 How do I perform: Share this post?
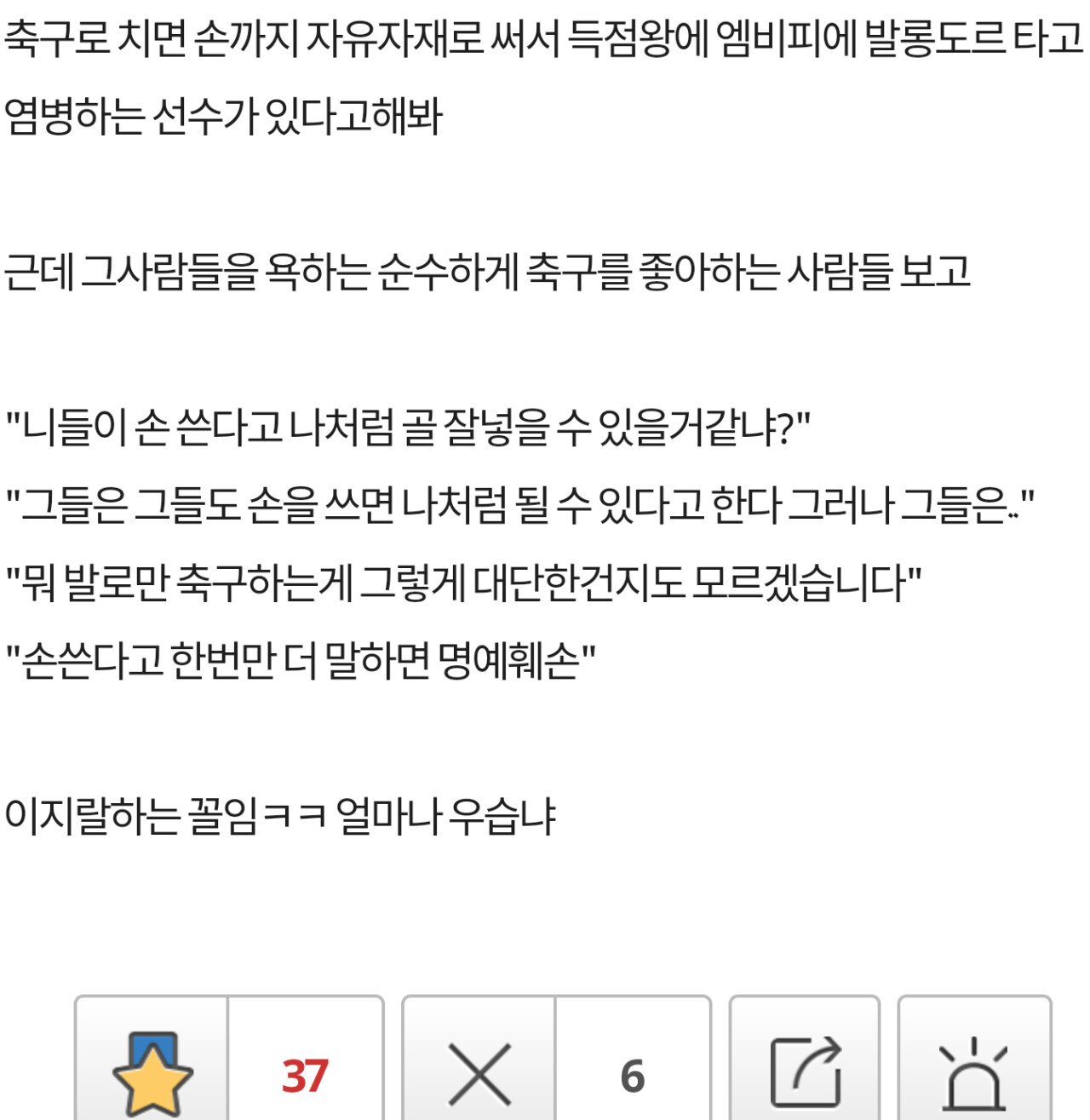805,1073
